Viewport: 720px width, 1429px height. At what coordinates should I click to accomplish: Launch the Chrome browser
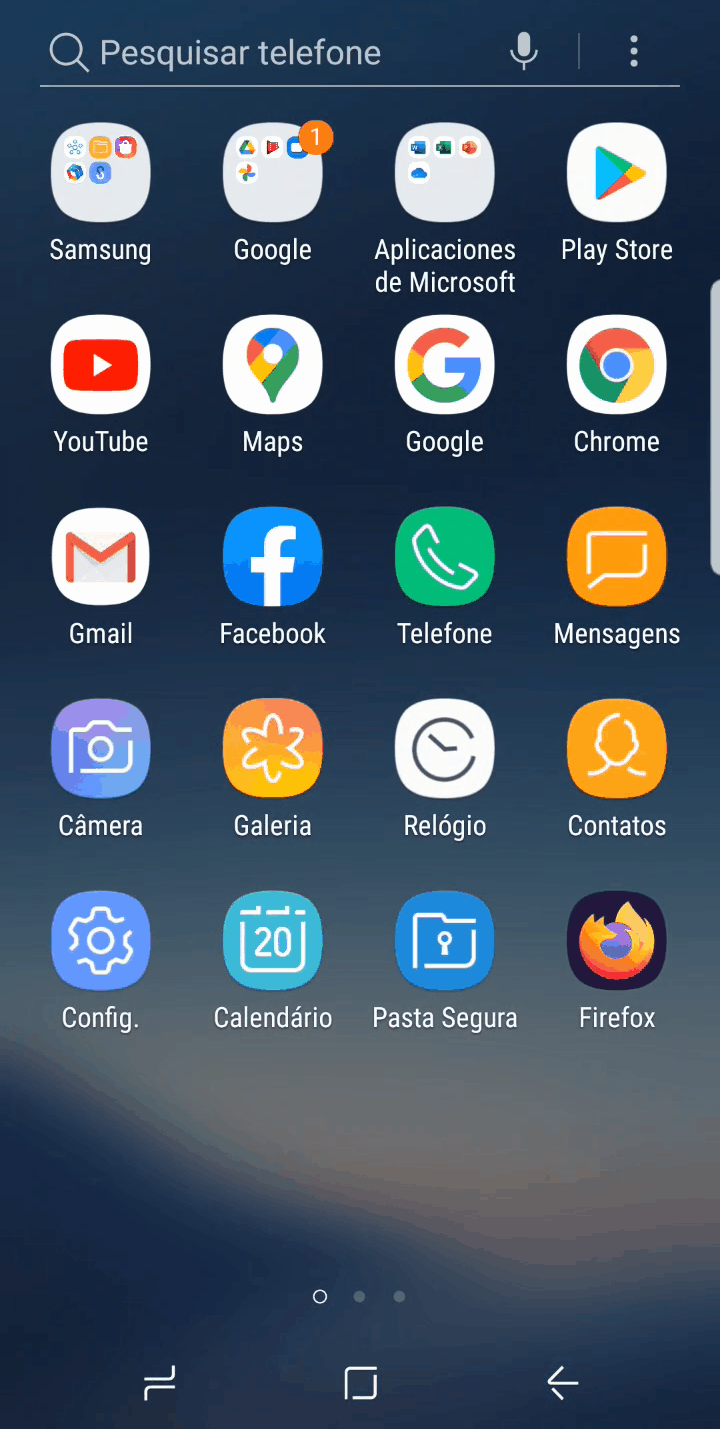(x=617, y=364)
